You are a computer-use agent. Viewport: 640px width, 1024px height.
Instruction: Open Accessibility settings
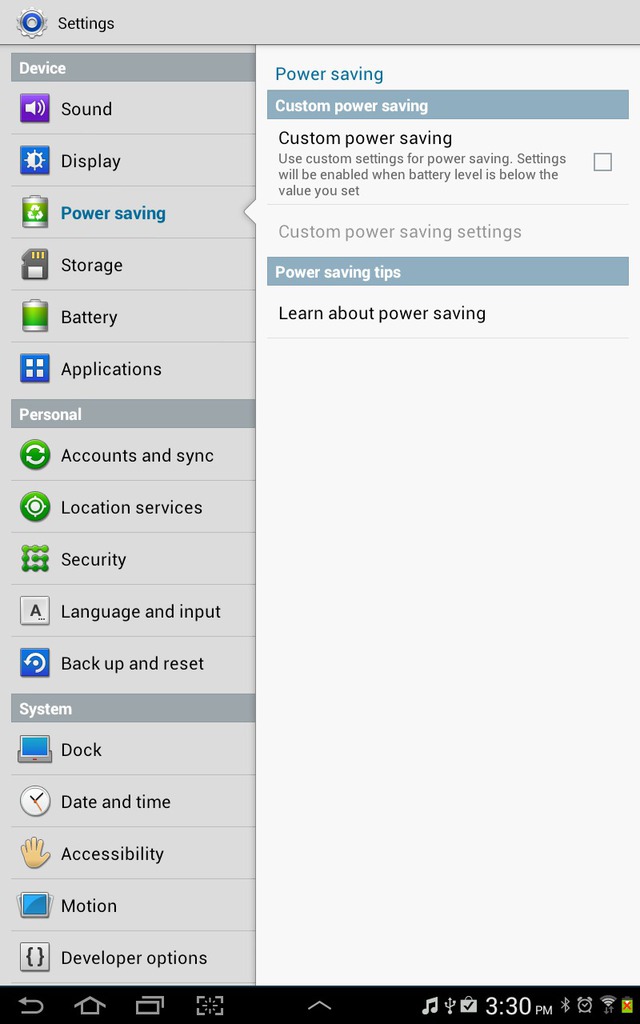tap(133, 854)
